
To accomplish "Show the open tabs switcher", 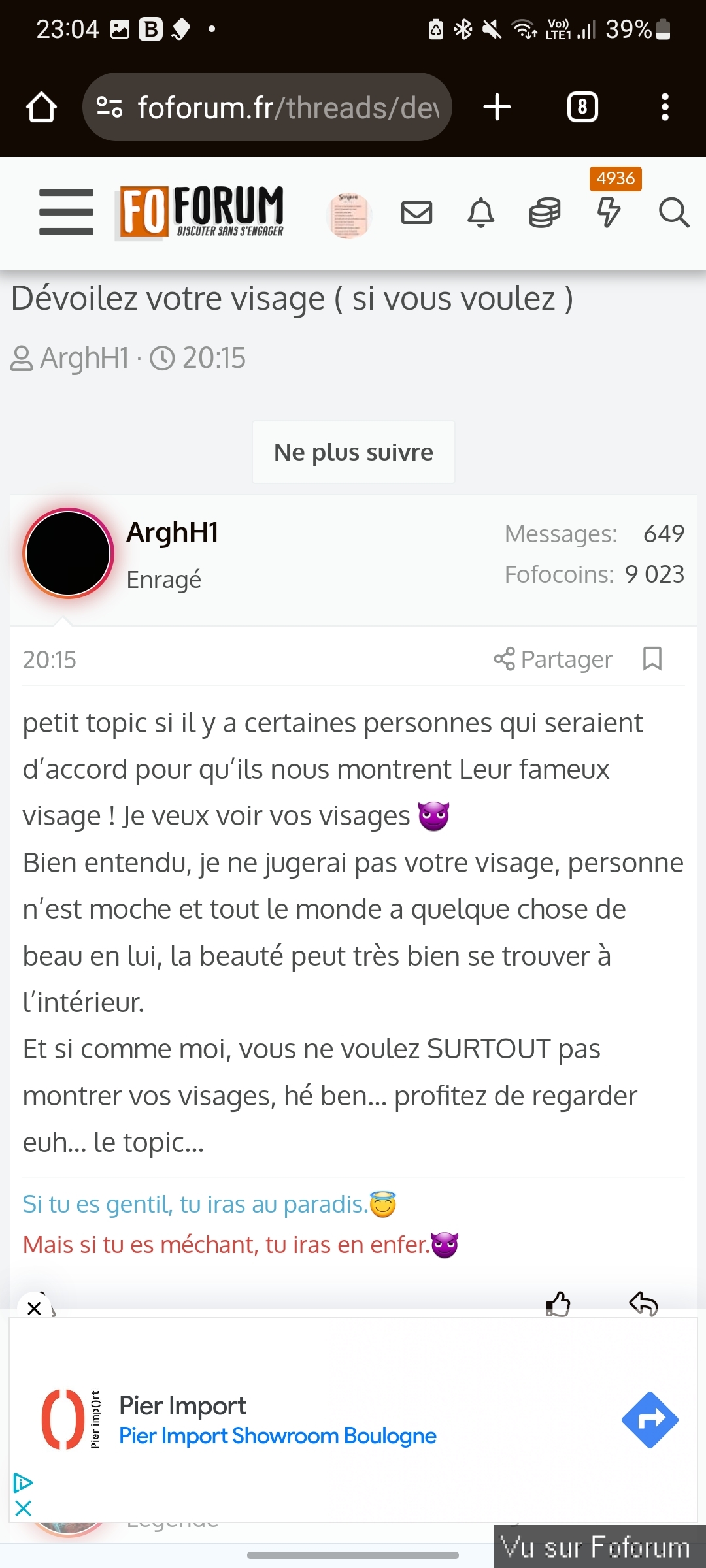I will (582, 107).
